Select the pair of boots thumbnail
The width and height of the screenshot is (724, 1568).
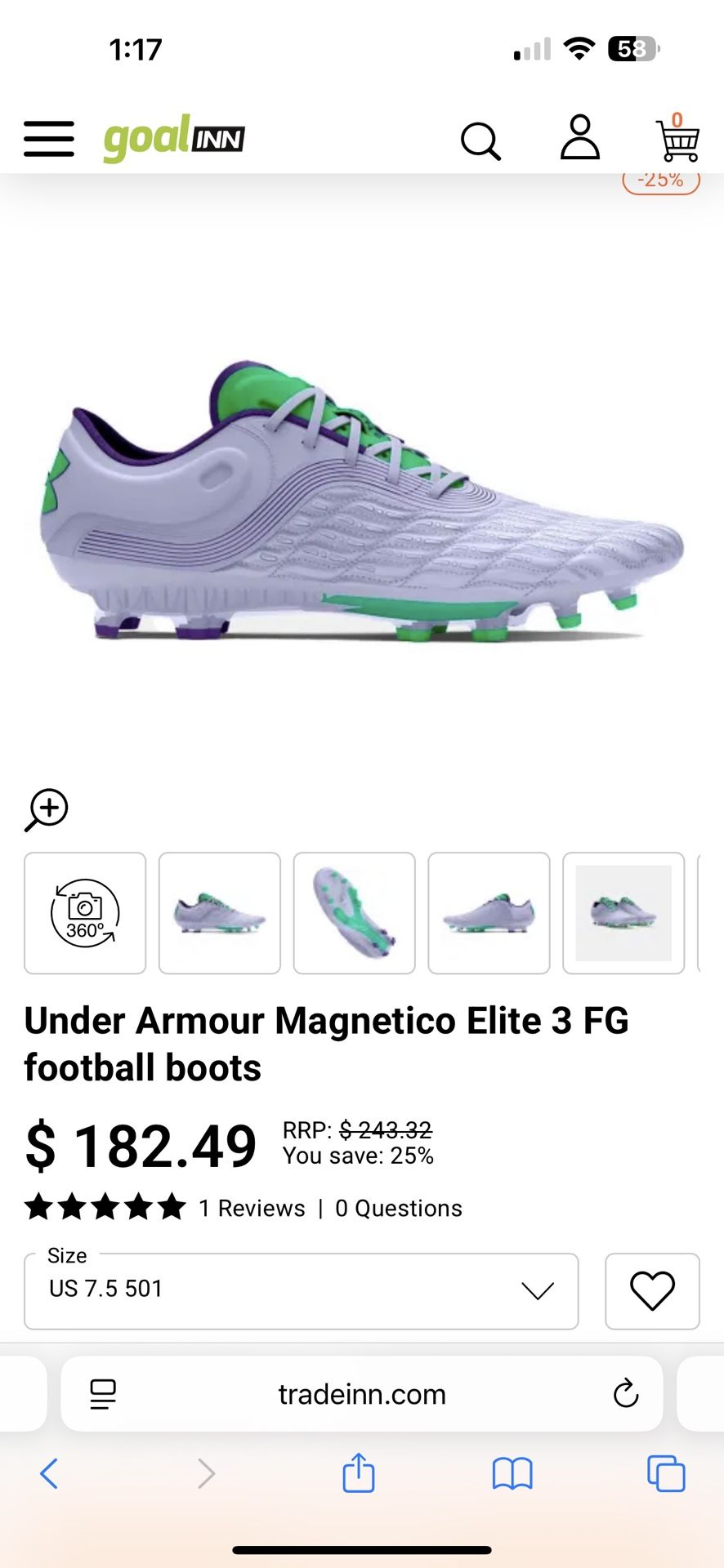623,913
